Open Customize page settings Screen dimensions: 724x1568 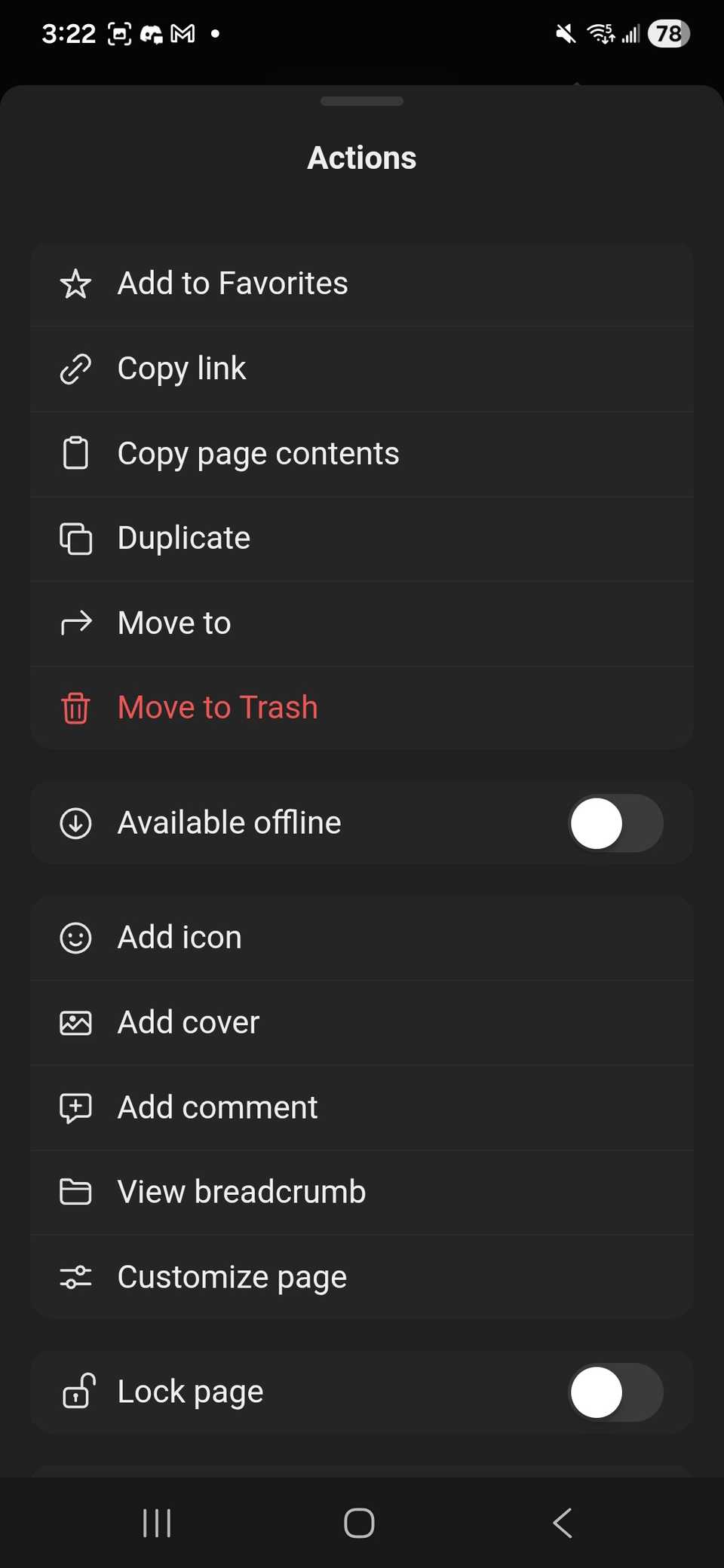pos(232,1277)
